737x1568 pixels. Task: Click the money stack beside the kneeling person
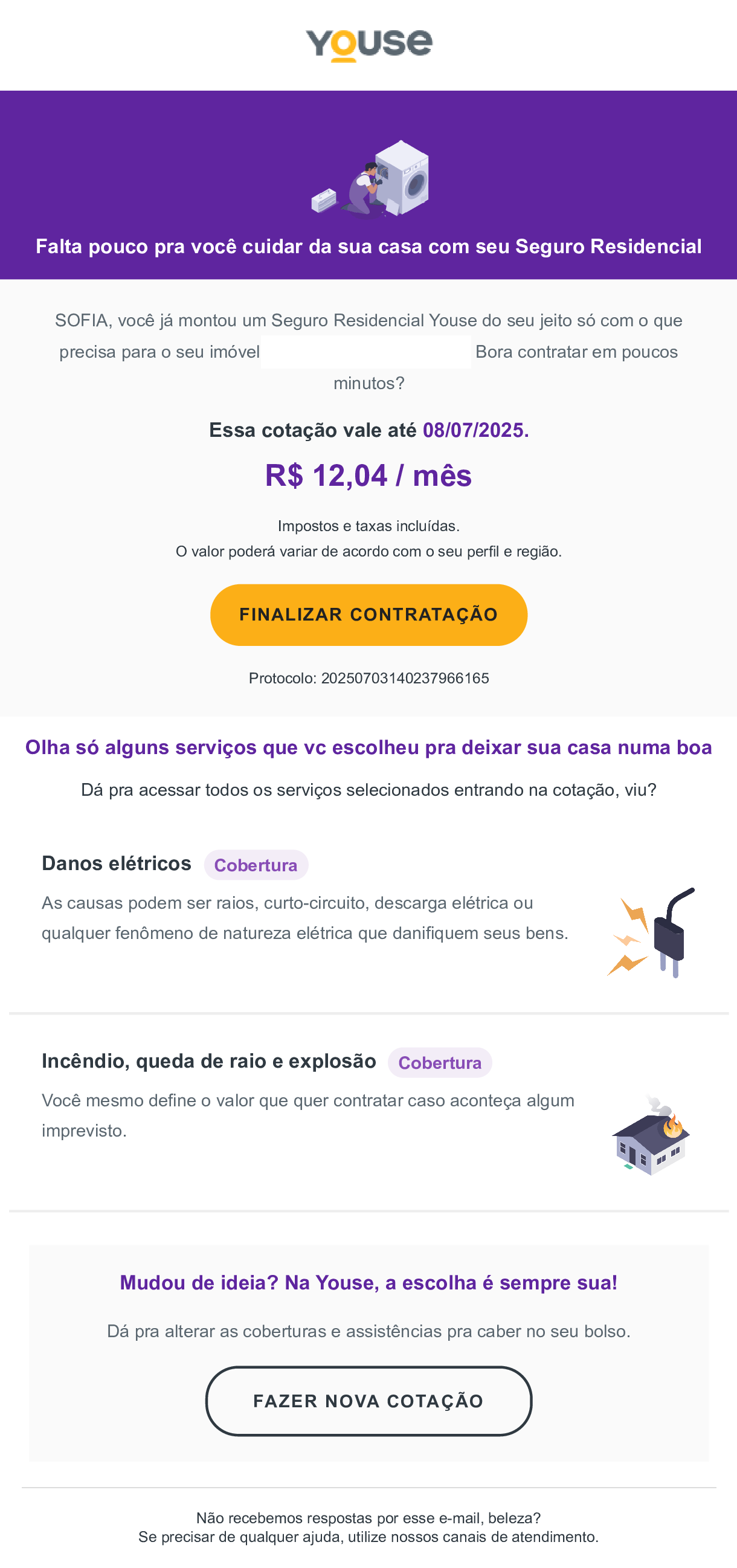coord(324,201)
